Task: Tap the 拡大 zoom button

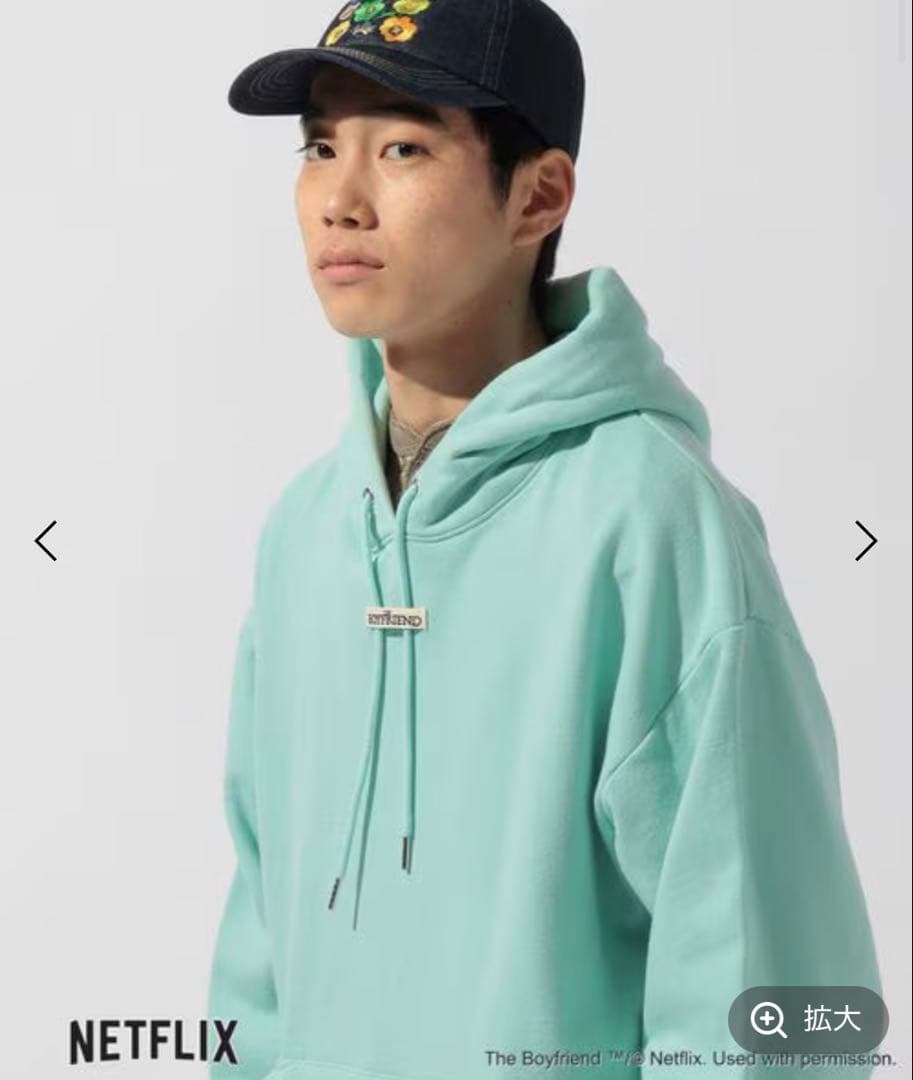Action: pyautogui.click(x=808, y=1019)
